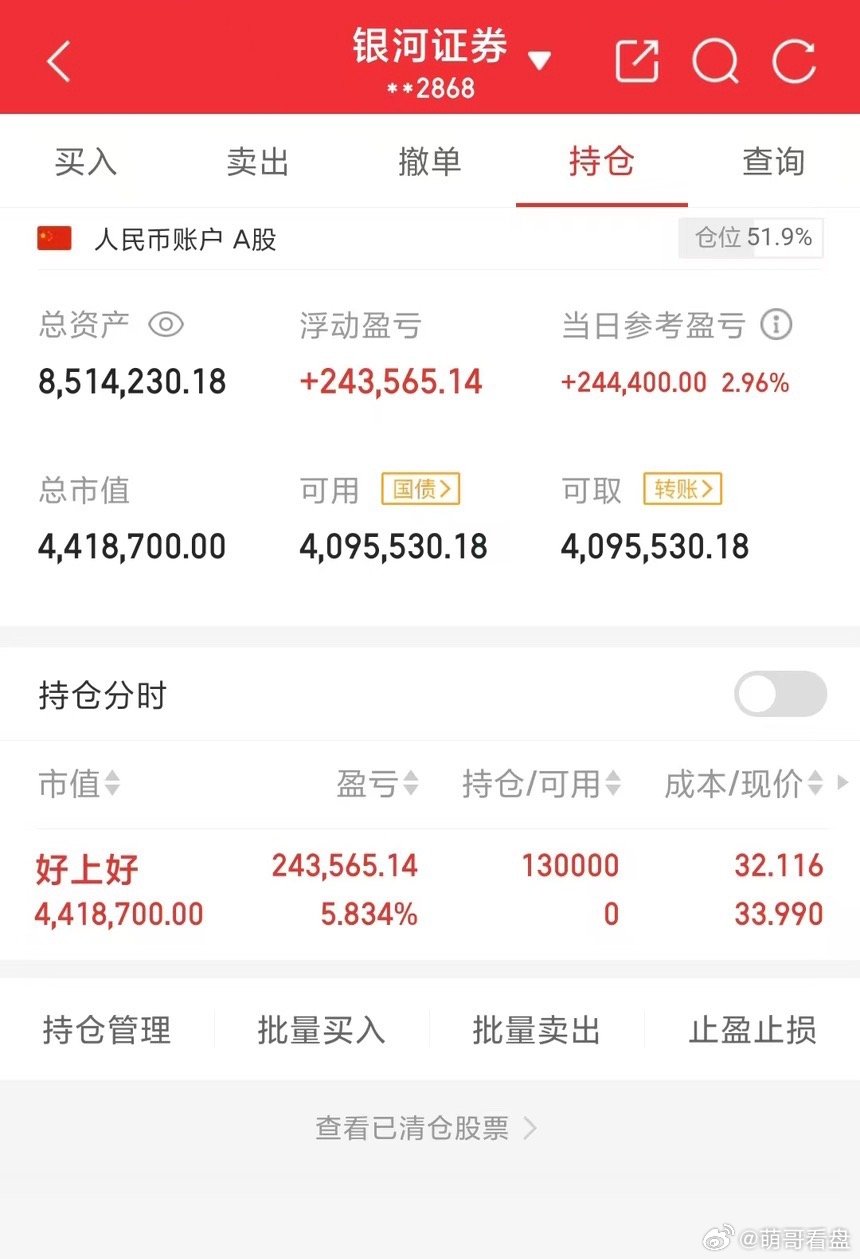Switch to the 卖出 tab
This screenshot has height=1259, width=860.
258,161
